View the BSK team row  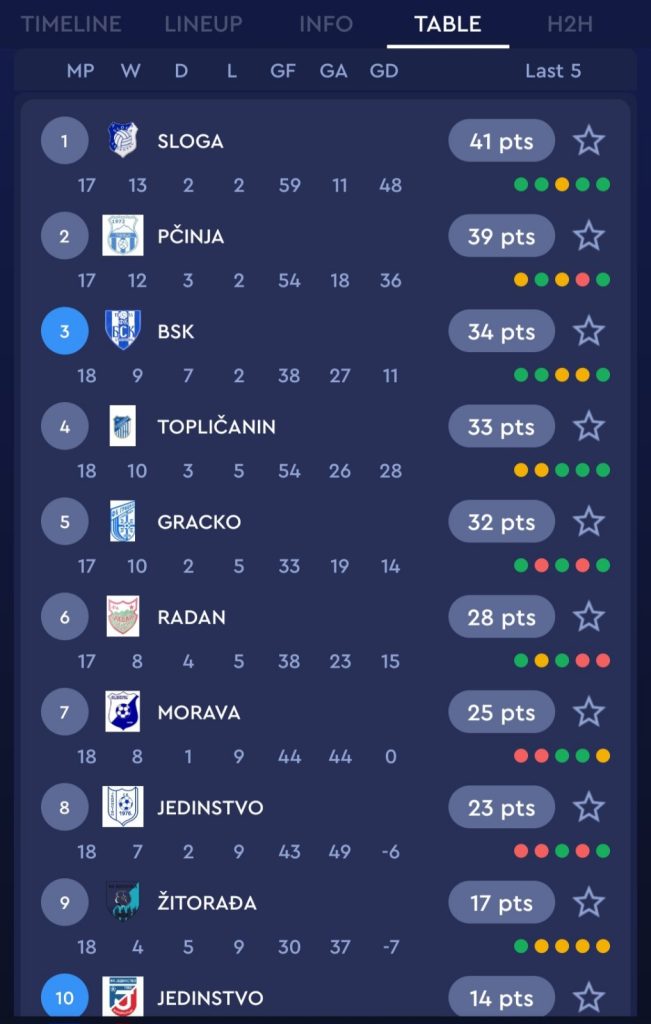click(x=176, y=331)
